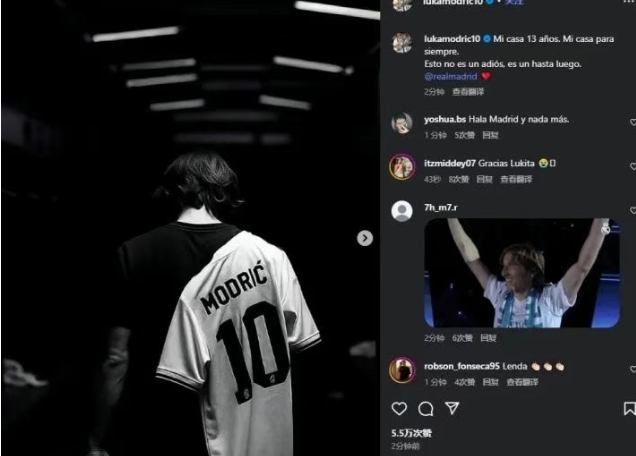Translate itzmiddey07's comment
The width and height of the screenshot is (636, 456).
[x=516, y=179]
